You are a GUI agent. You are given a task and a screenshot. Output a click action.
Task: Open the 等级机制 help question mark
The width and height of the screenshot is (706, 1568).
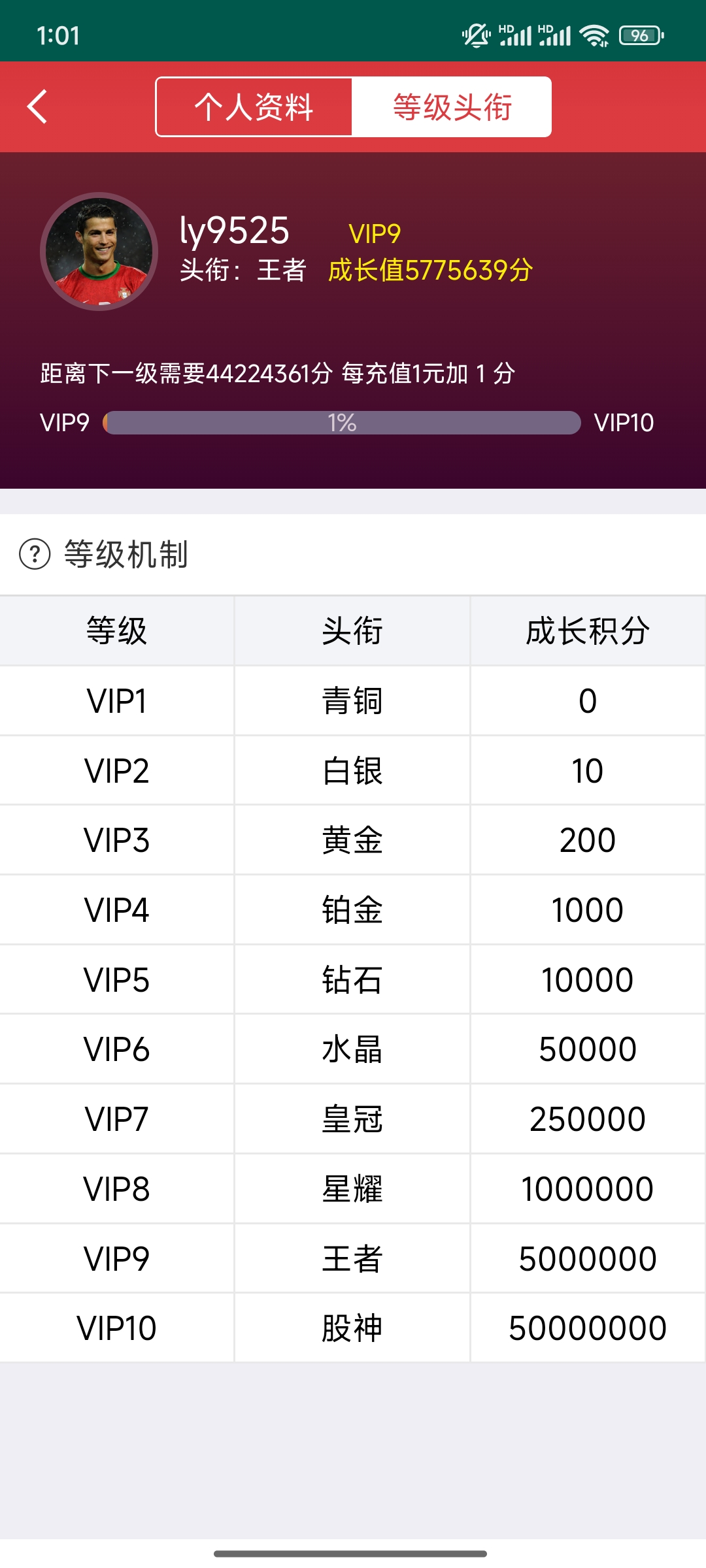pos(35,555)
